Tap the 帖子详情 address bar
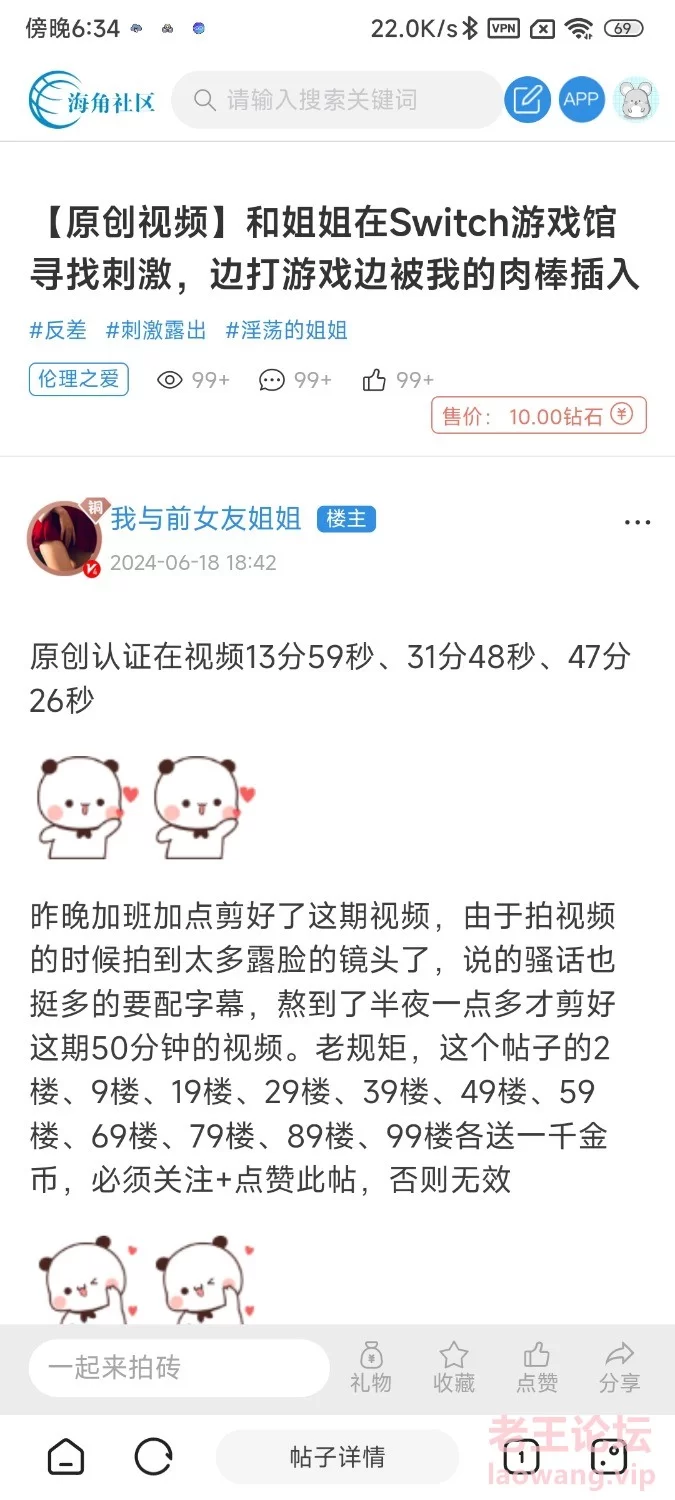The image size is (675, 1500). [x=337, y=1457]
